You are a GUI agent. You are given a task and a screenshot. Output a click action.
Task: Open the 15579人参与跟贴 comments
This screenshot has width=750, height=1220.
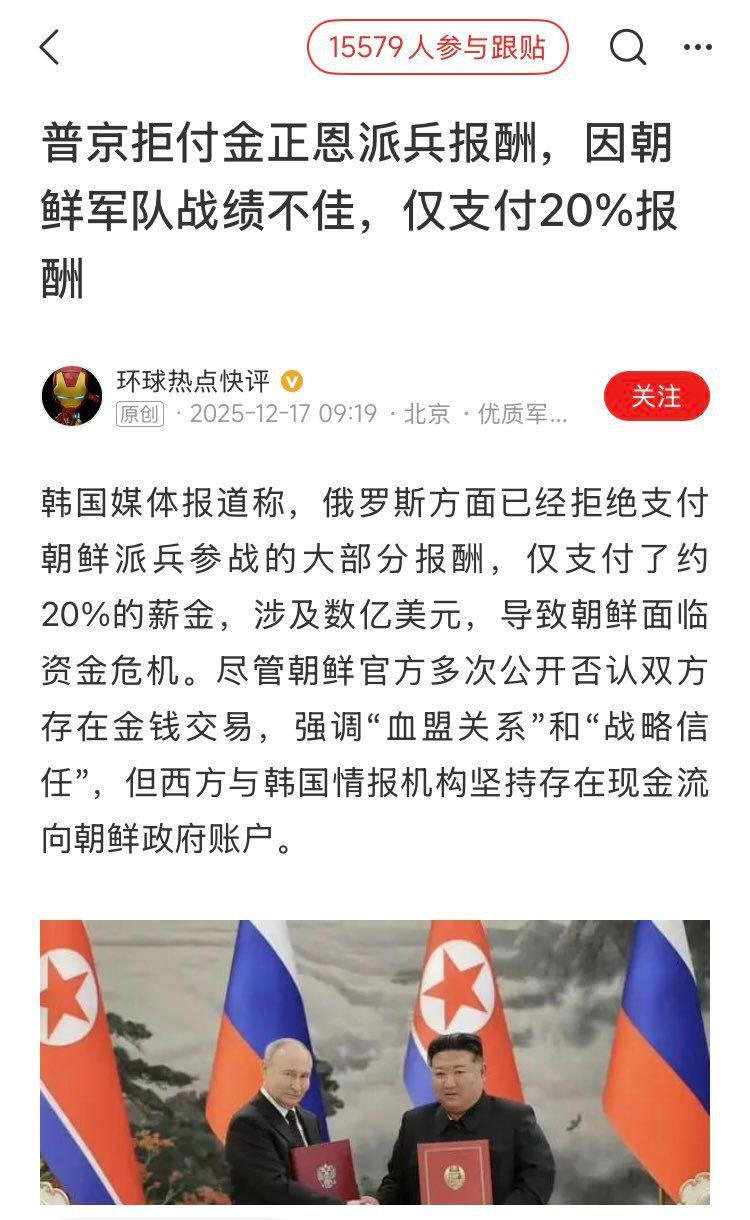click(x=437, y=47)
